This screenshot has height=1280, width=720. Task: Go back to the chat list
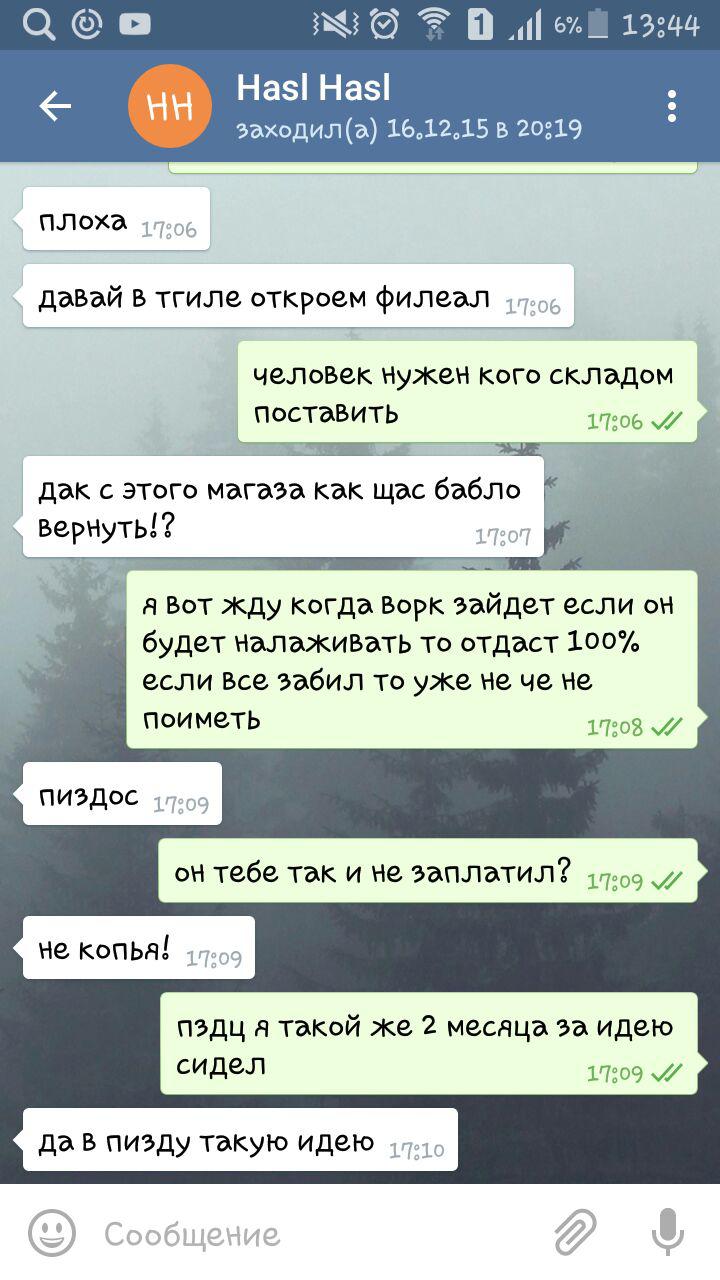pyautogui.click(x=55, y=106)
